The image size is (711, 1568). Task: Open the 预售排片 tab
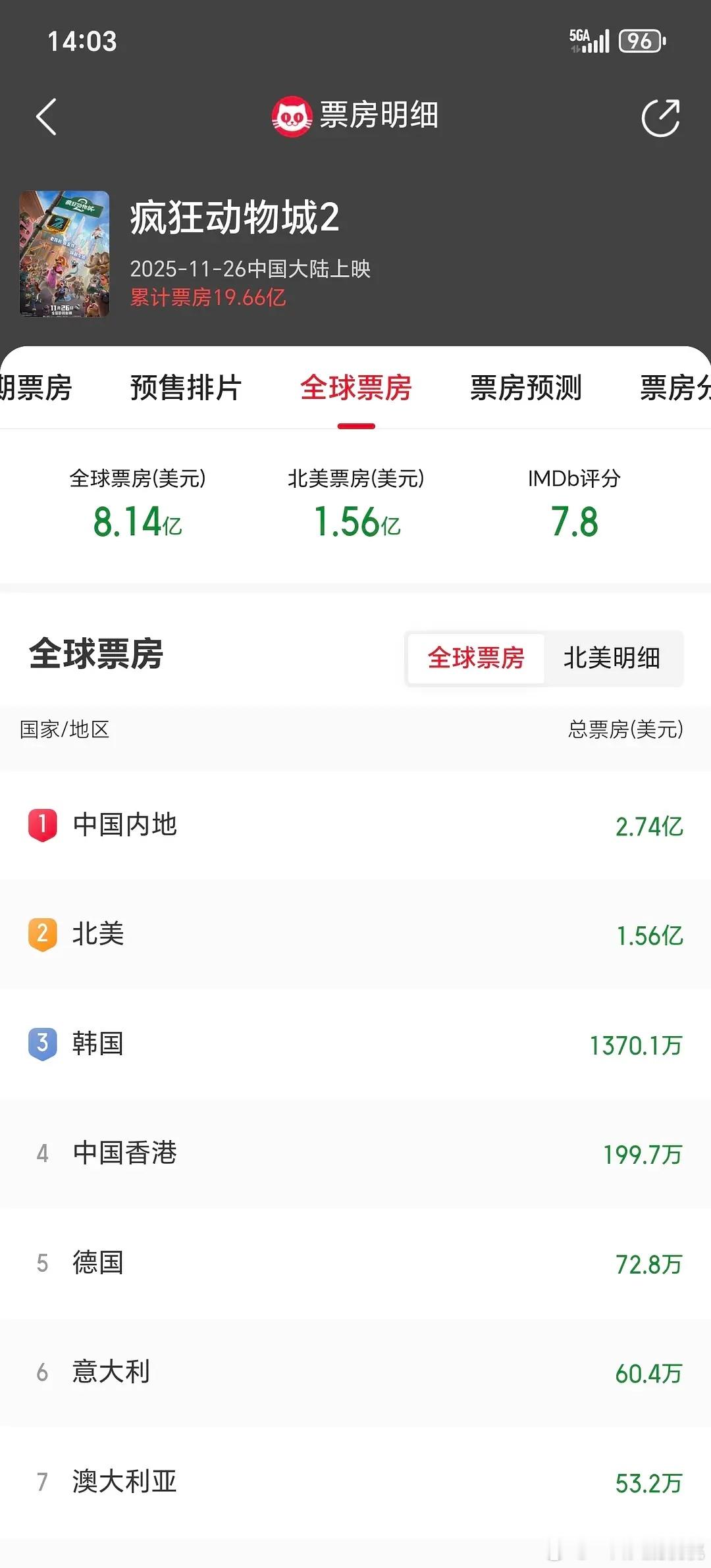tap(186, 388)
